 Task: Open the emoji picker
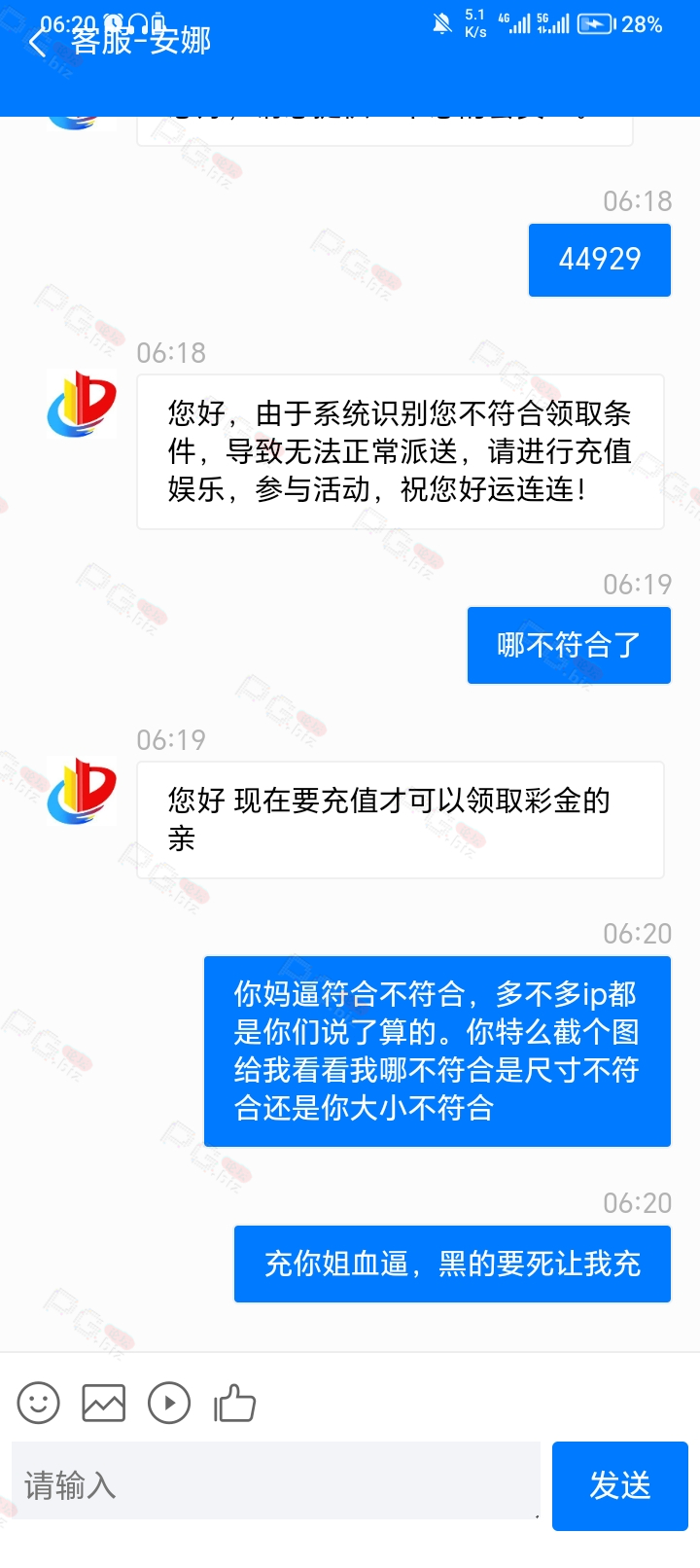39,1403
